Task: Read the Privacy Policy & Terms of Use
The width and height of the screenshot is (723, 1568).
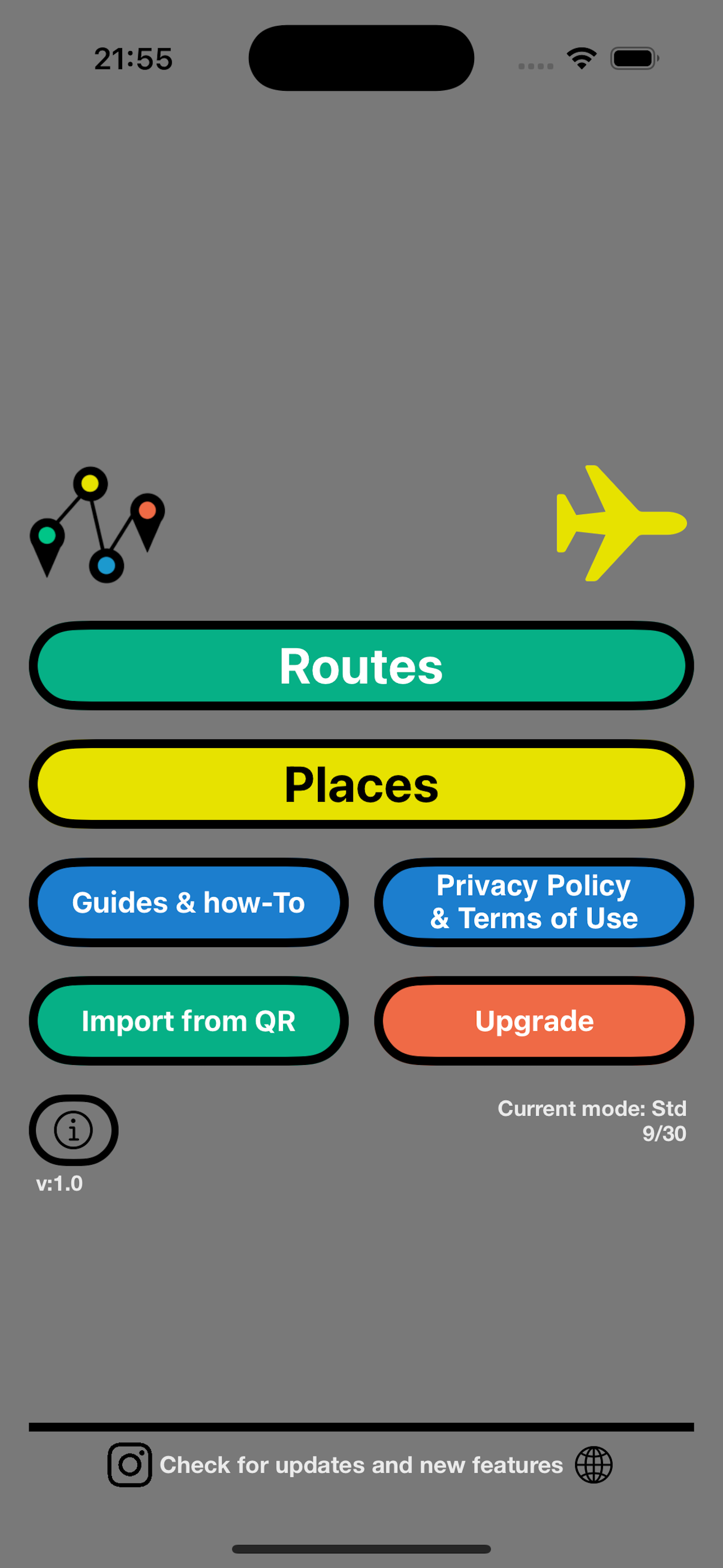Action: click(533, 903)
